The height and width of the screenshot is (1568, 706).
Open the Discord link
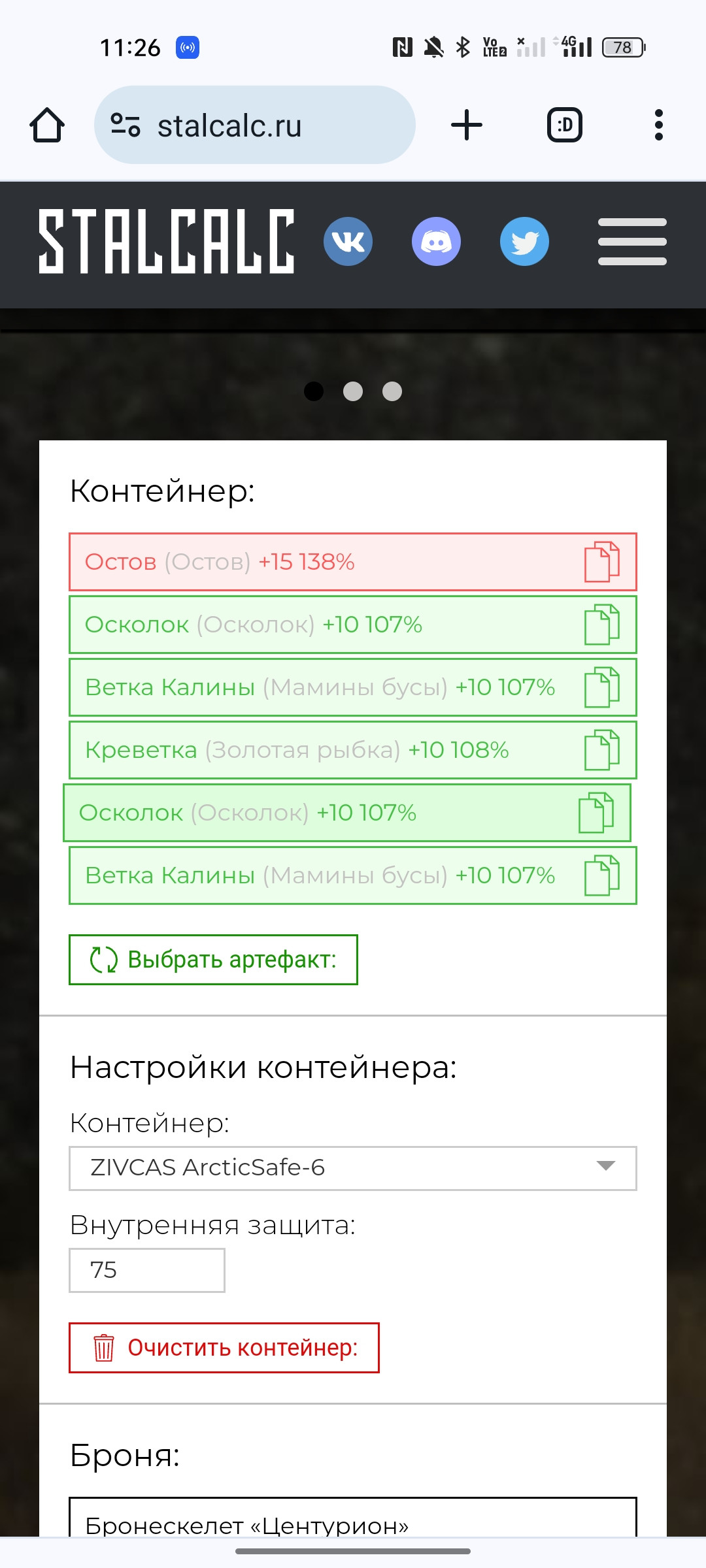[x=436, y=241]
